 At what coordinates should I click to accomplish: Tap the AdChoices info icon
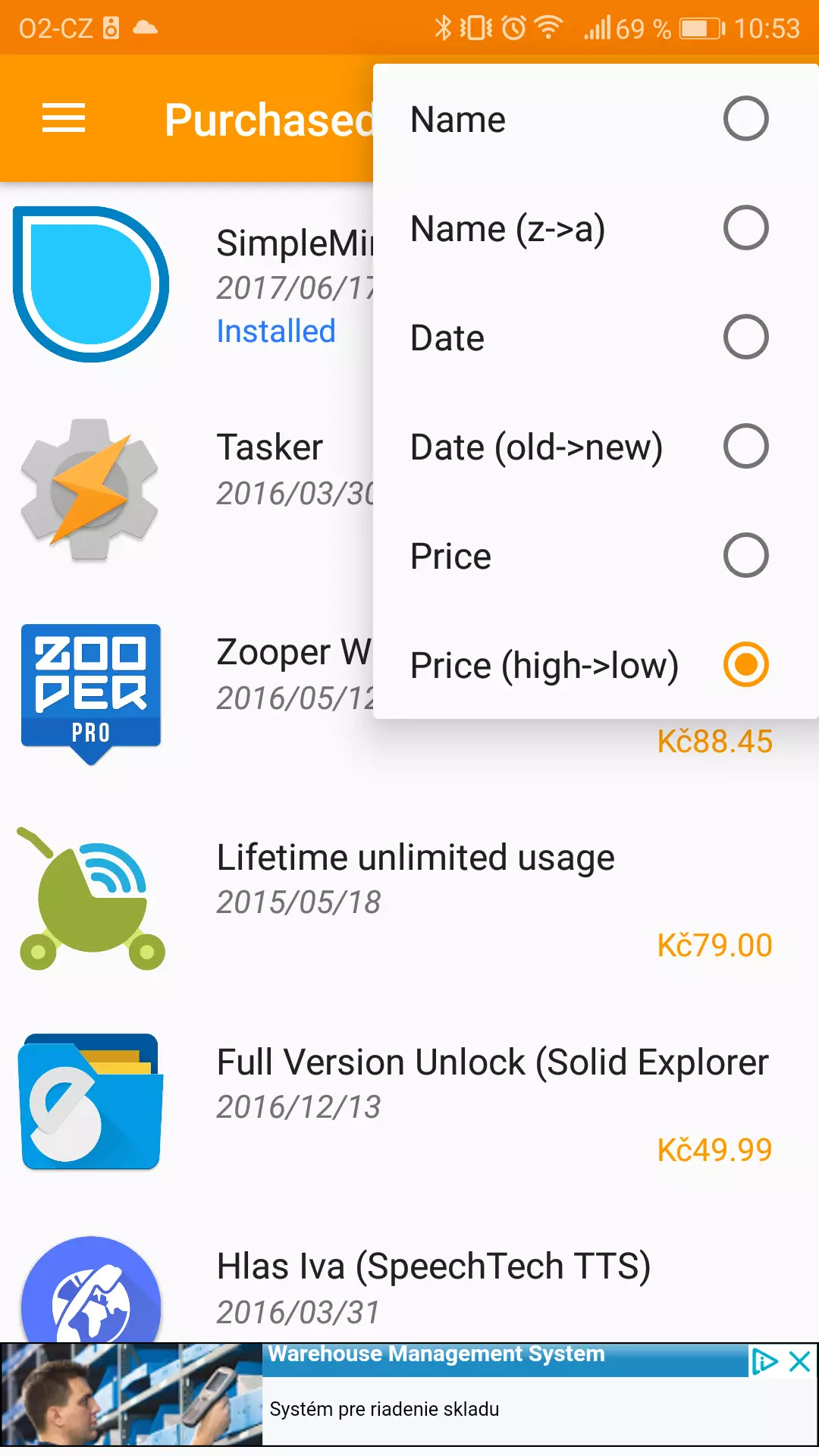764,1361
